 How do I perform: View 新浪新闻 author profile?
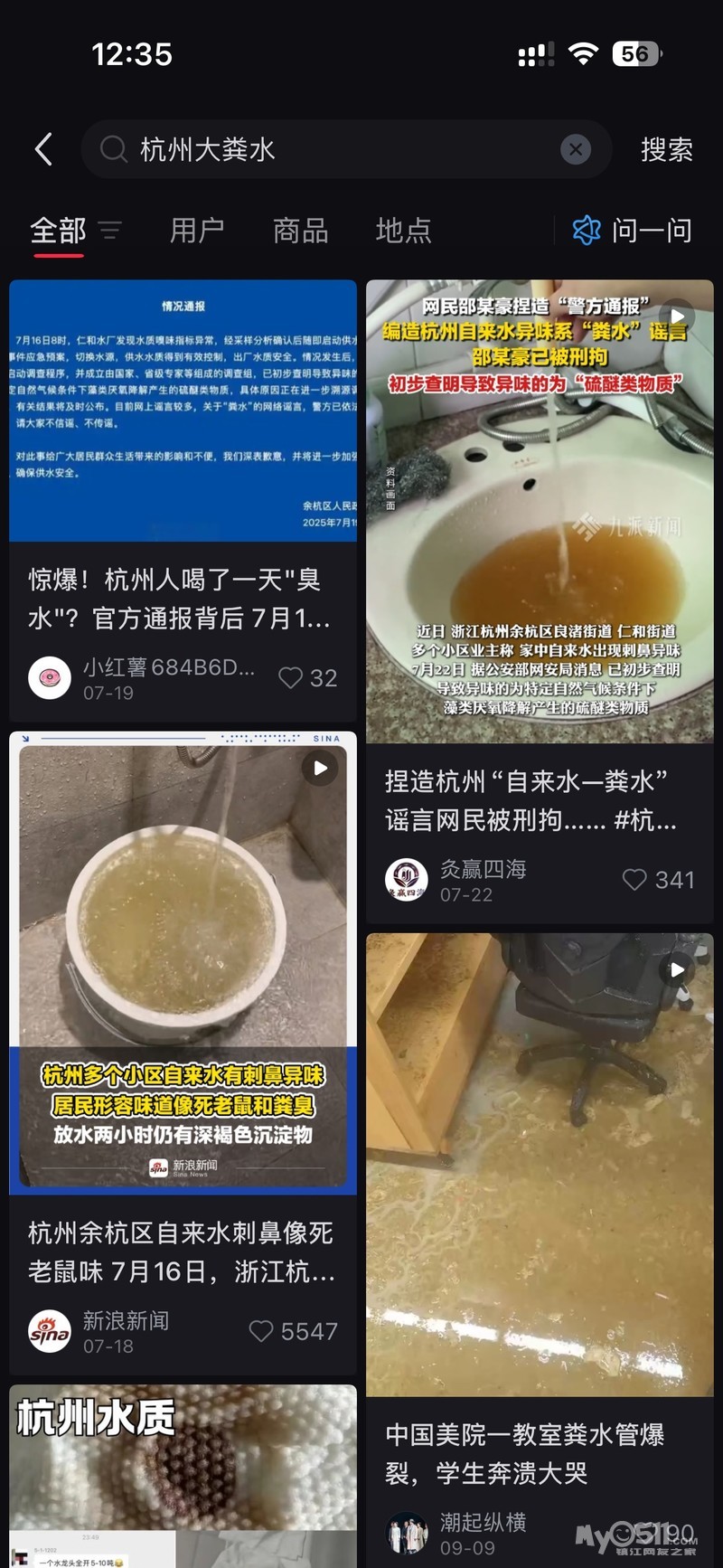point(50,1331)
